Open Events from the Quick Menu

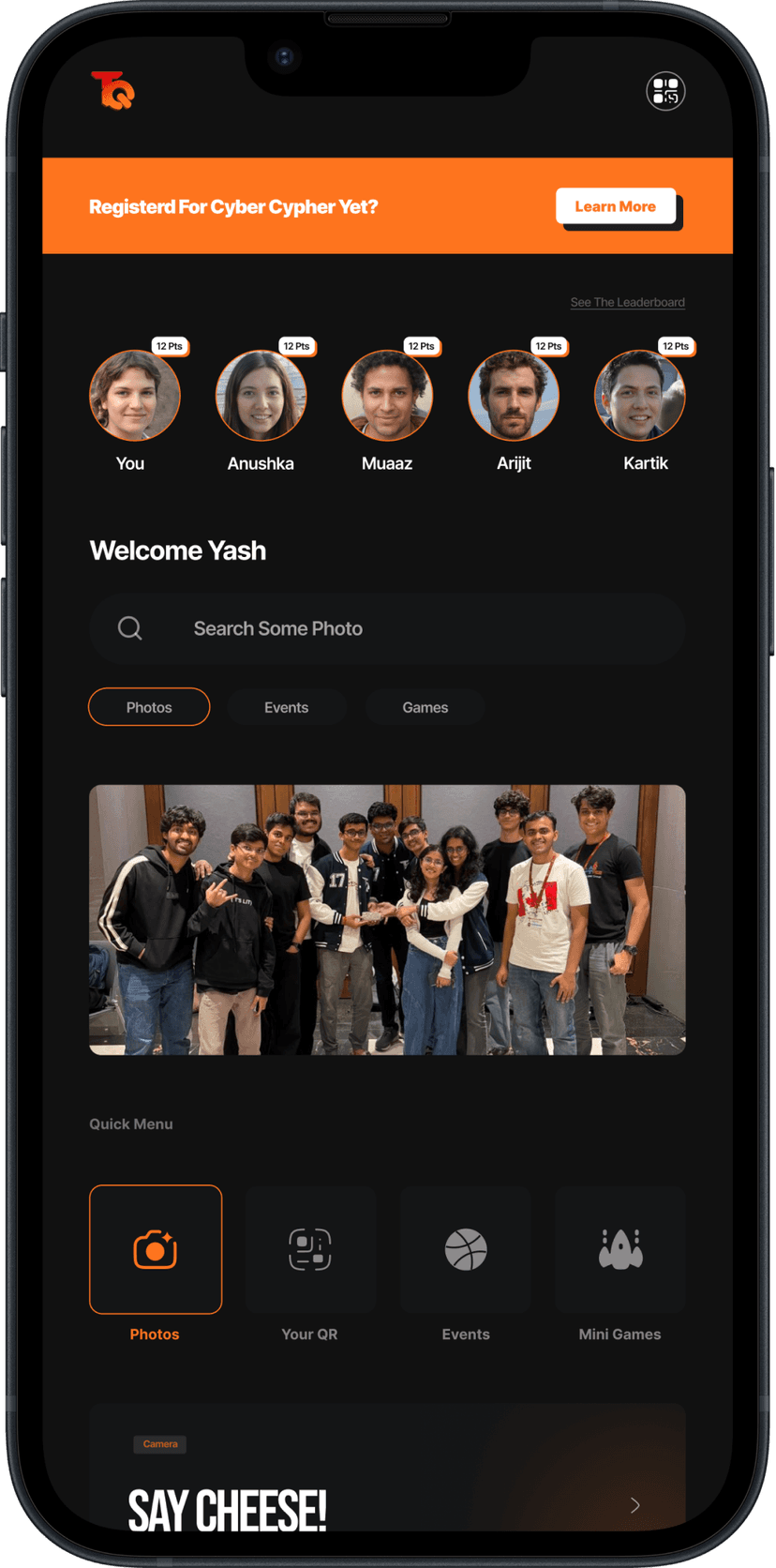(x=466, y=1249)
